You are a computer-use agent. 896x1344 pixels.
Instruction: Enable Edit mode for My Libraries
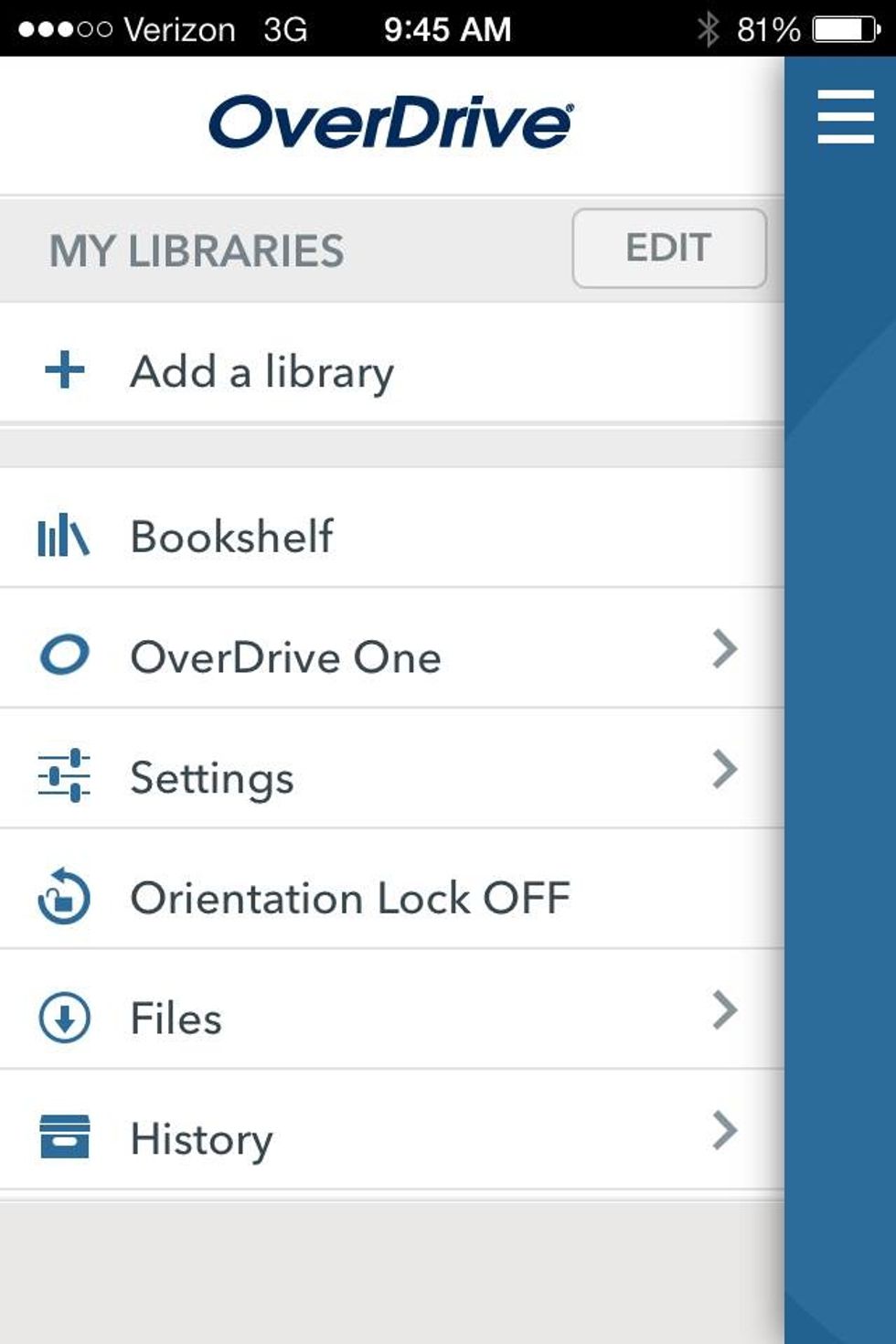[x=667, y=248]
